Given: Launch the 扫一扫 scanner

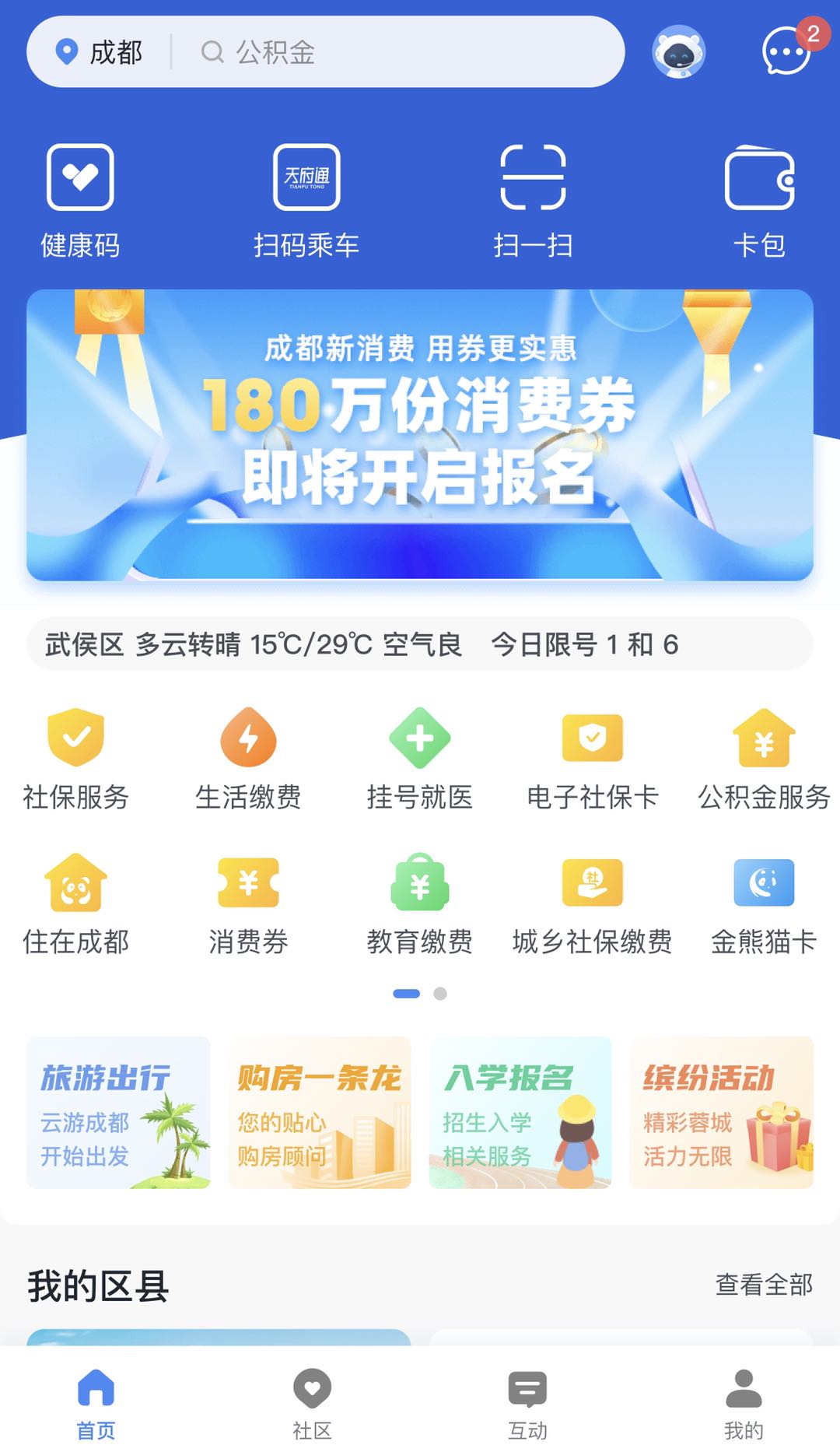Looking at the screenshot, I should [x=533, y=200].
